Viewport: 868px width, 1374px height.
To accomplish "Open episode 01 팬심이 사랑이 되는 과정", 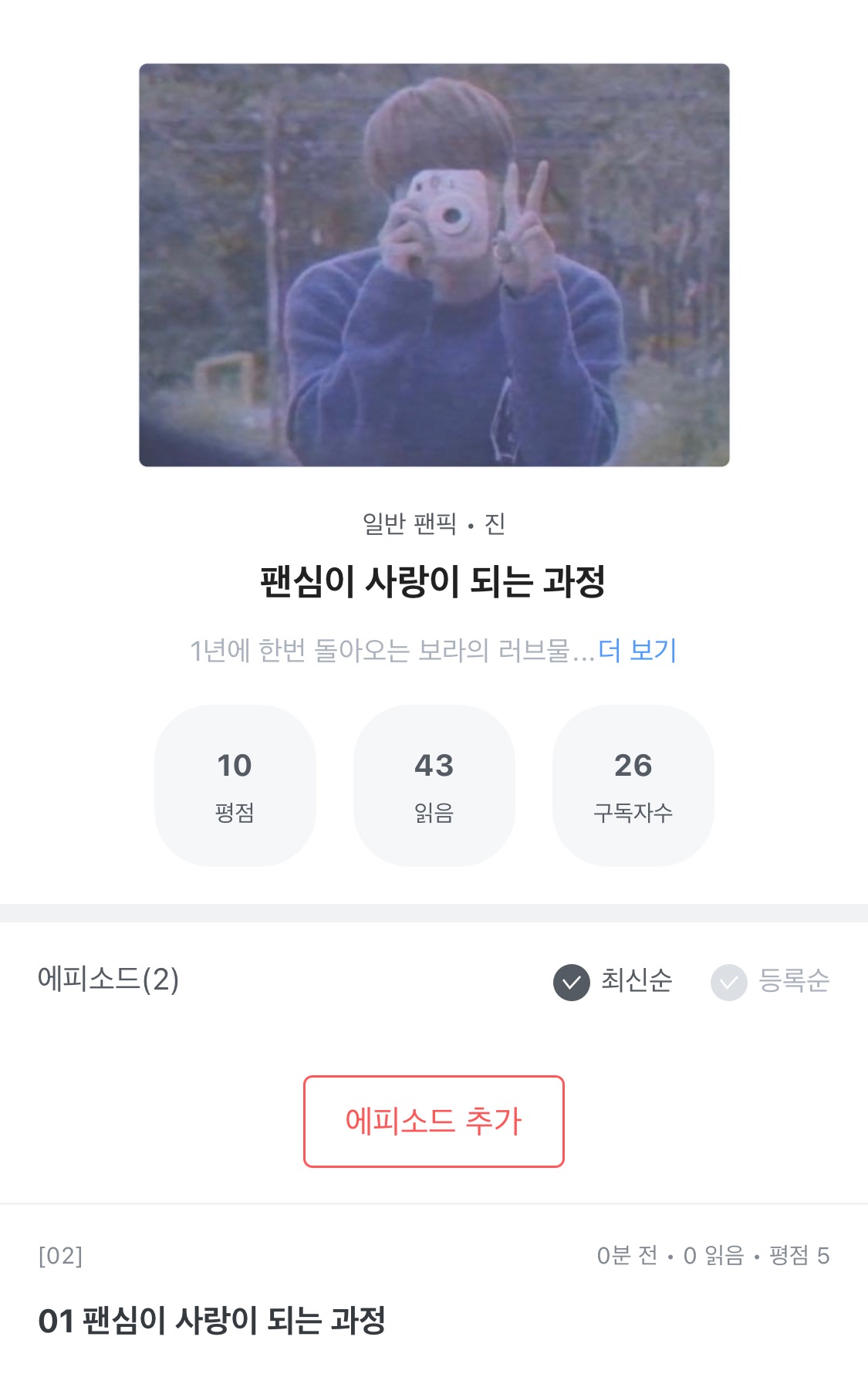I will pos(212,1320).
